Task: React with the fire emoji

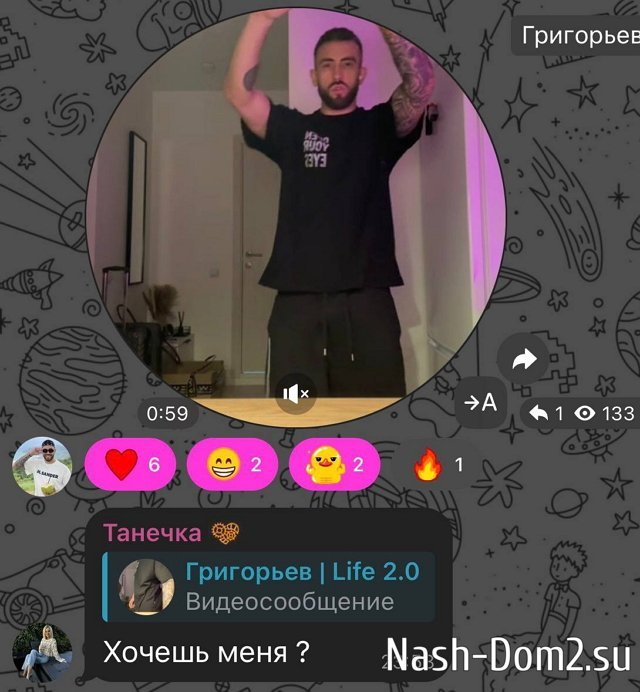Action: (436, 465)
